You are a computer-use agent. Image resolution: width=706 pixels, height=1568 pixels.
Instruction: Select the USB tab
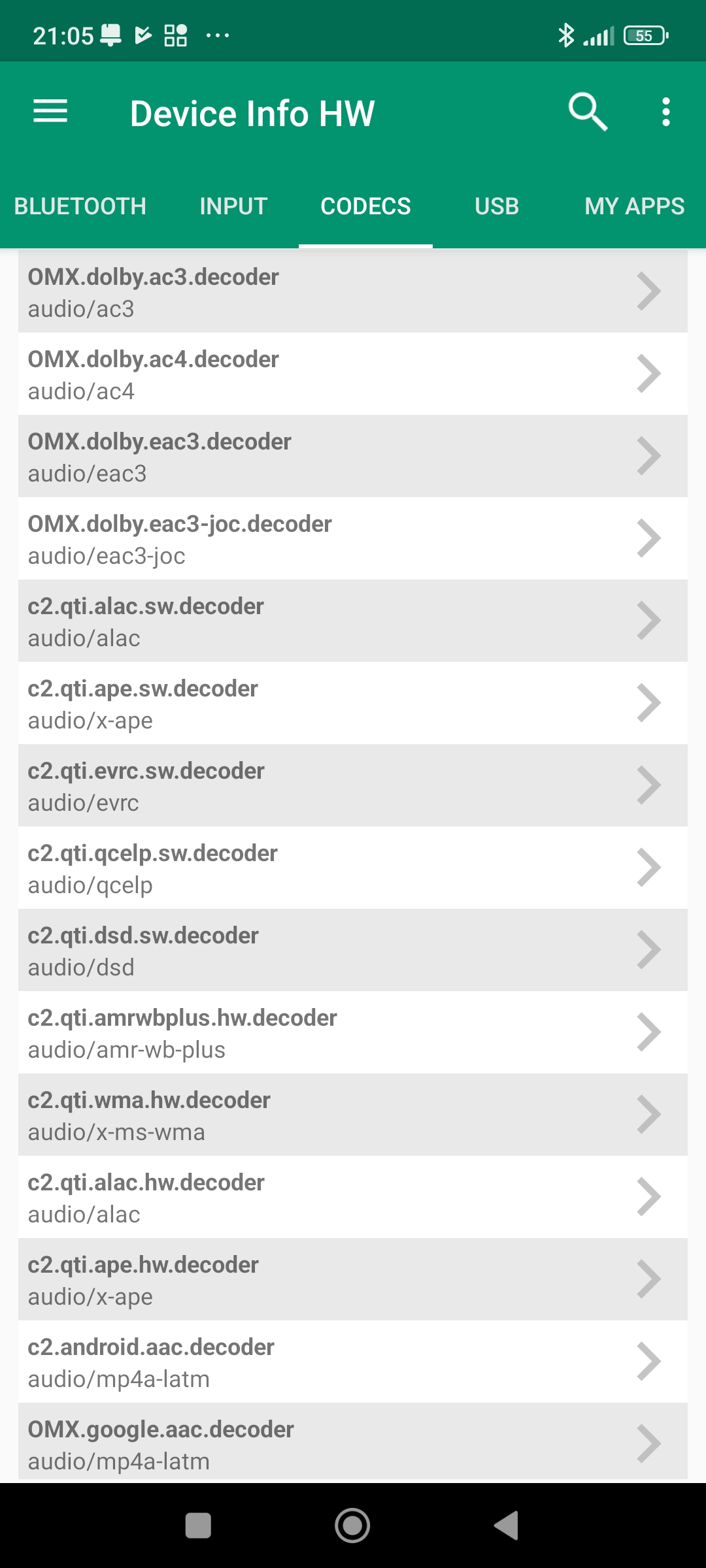pos(497,206)
